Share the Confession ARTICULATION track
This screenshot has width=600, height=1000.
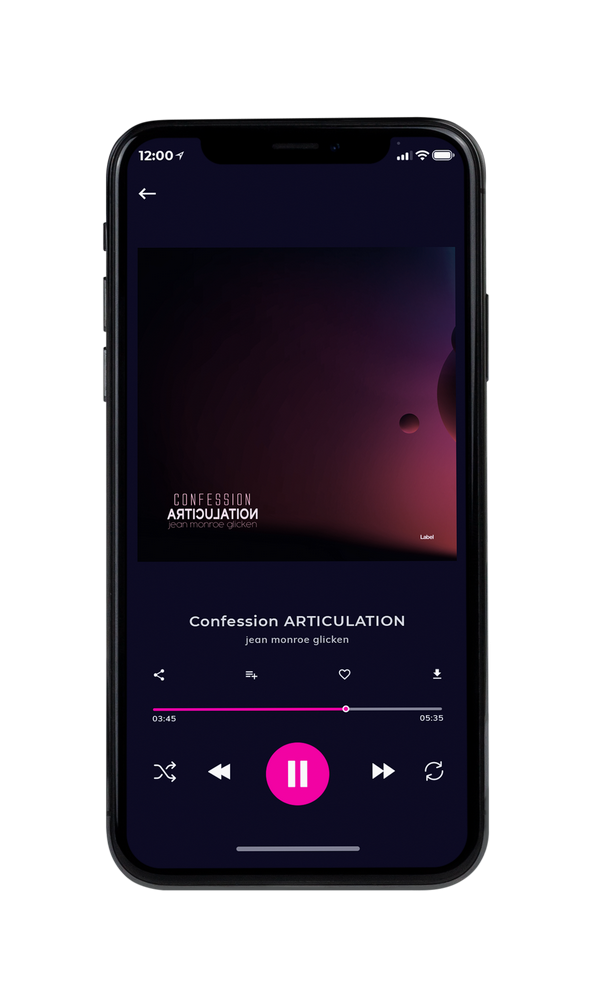159,675
